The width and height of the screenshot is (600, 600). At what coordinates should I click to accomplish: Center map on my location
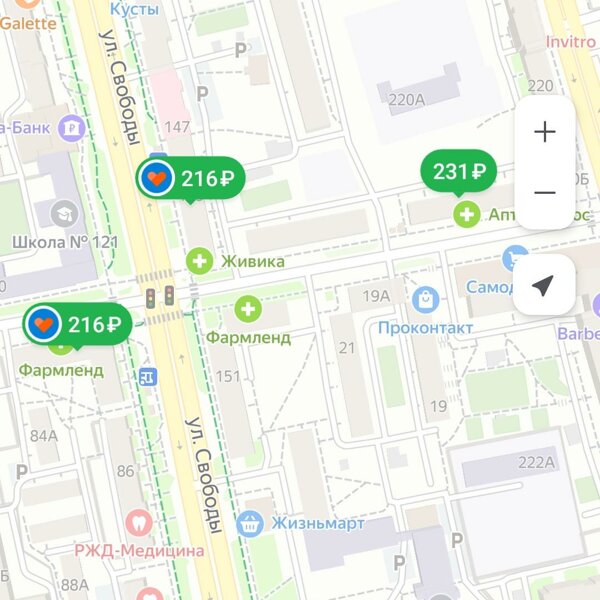coord(543,287)
